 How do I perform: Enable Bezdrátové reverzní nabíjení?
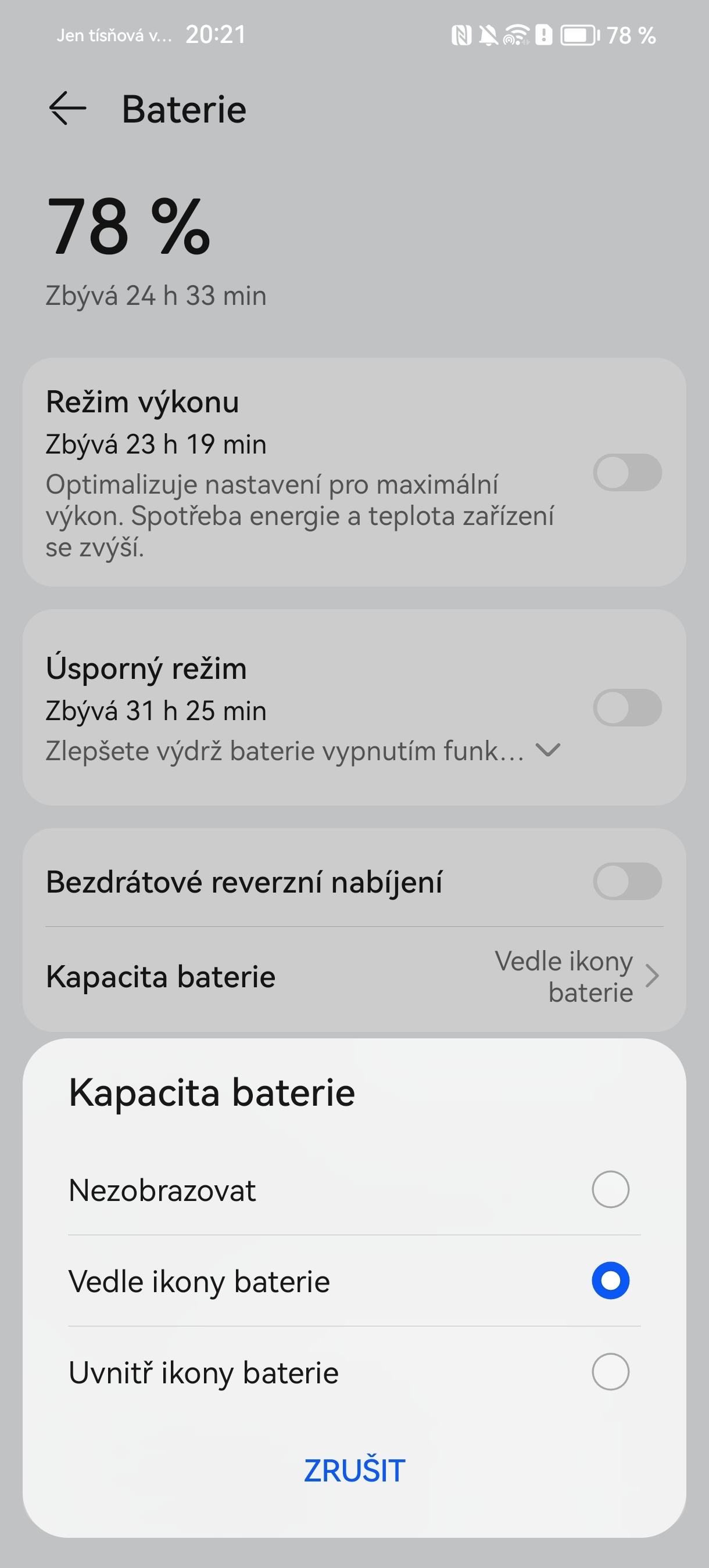click(x=629, y=881)
